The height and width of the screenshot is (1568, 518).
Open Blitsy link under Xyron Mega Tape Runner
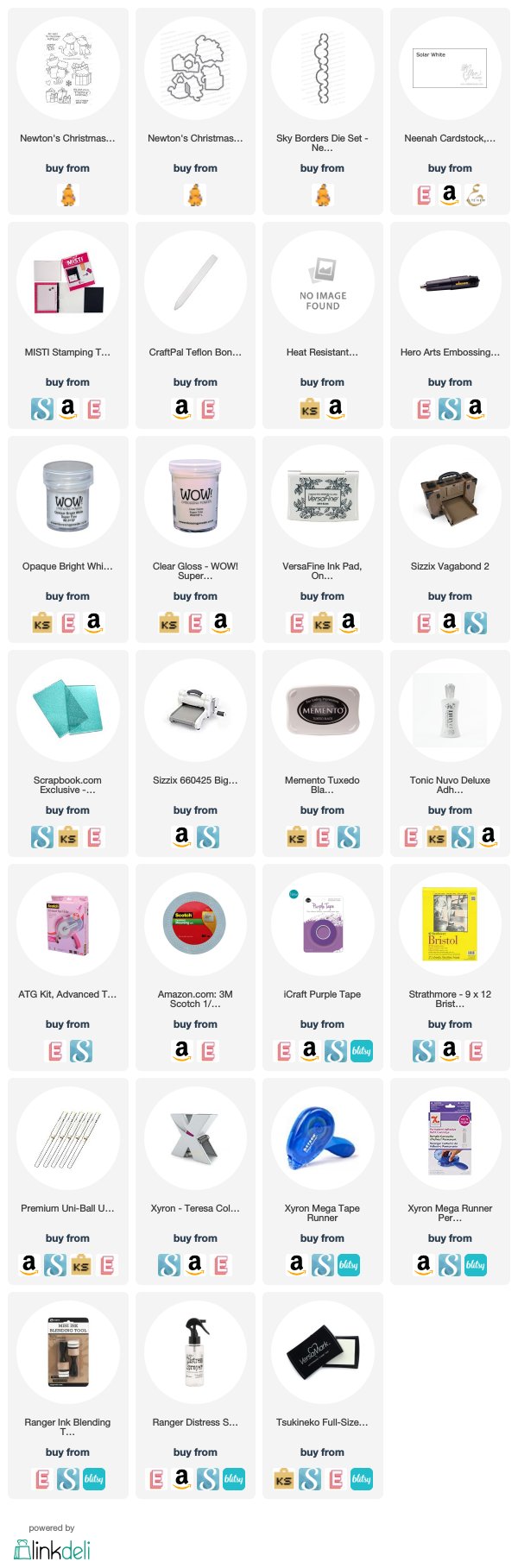pyautogui.click(x=349, y=1264)
